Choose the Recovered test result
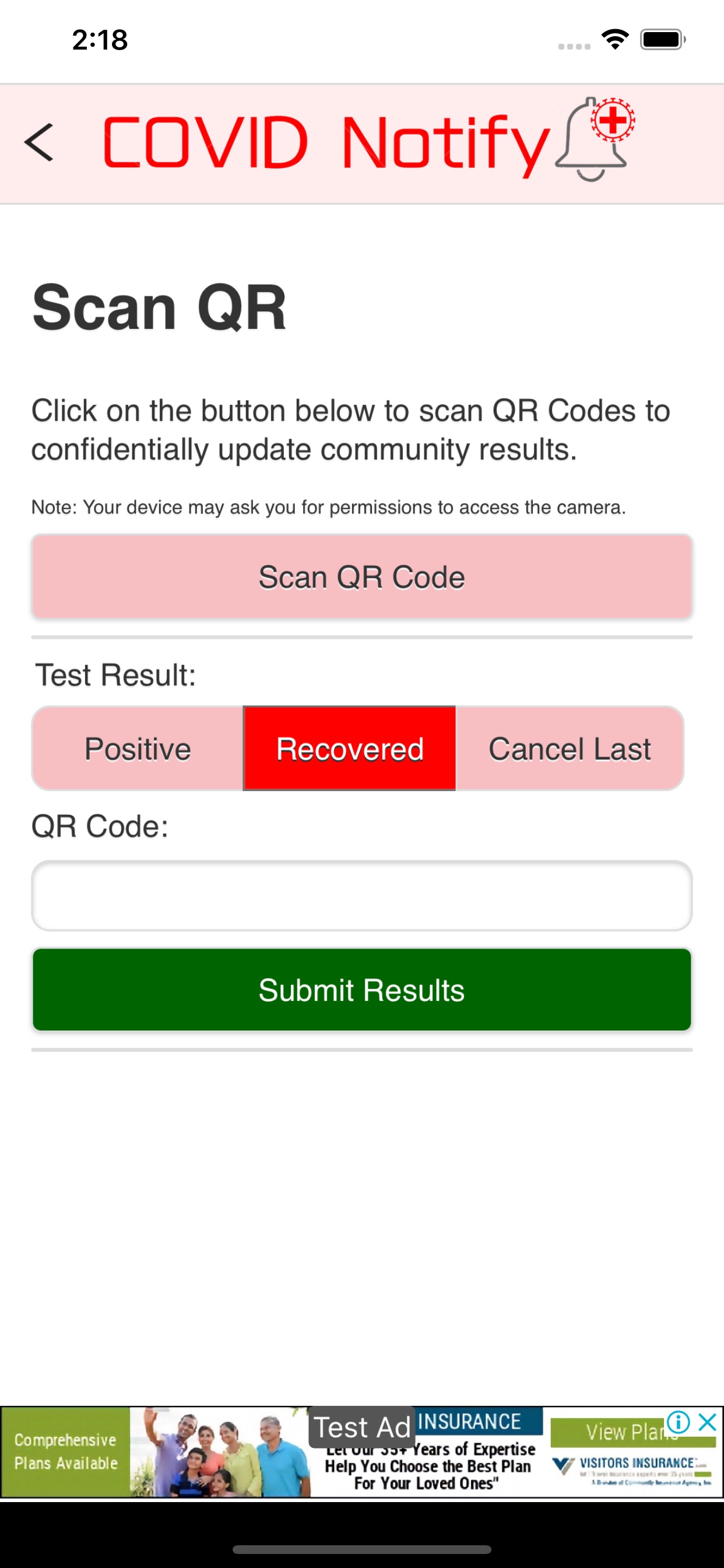Viewport: 724px width, 1568px height. coord(349,748)
